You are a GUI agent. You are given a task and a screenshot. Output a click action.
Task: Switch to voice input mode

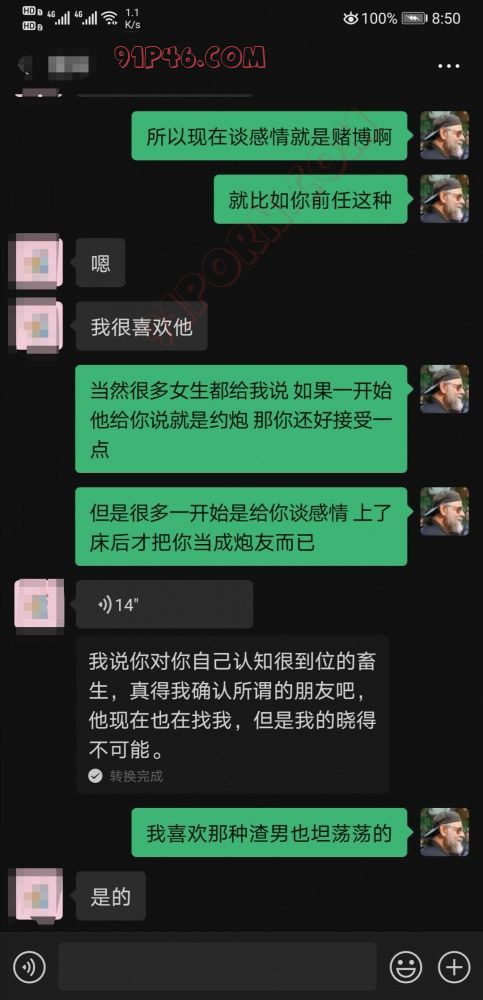coord(29,967)
